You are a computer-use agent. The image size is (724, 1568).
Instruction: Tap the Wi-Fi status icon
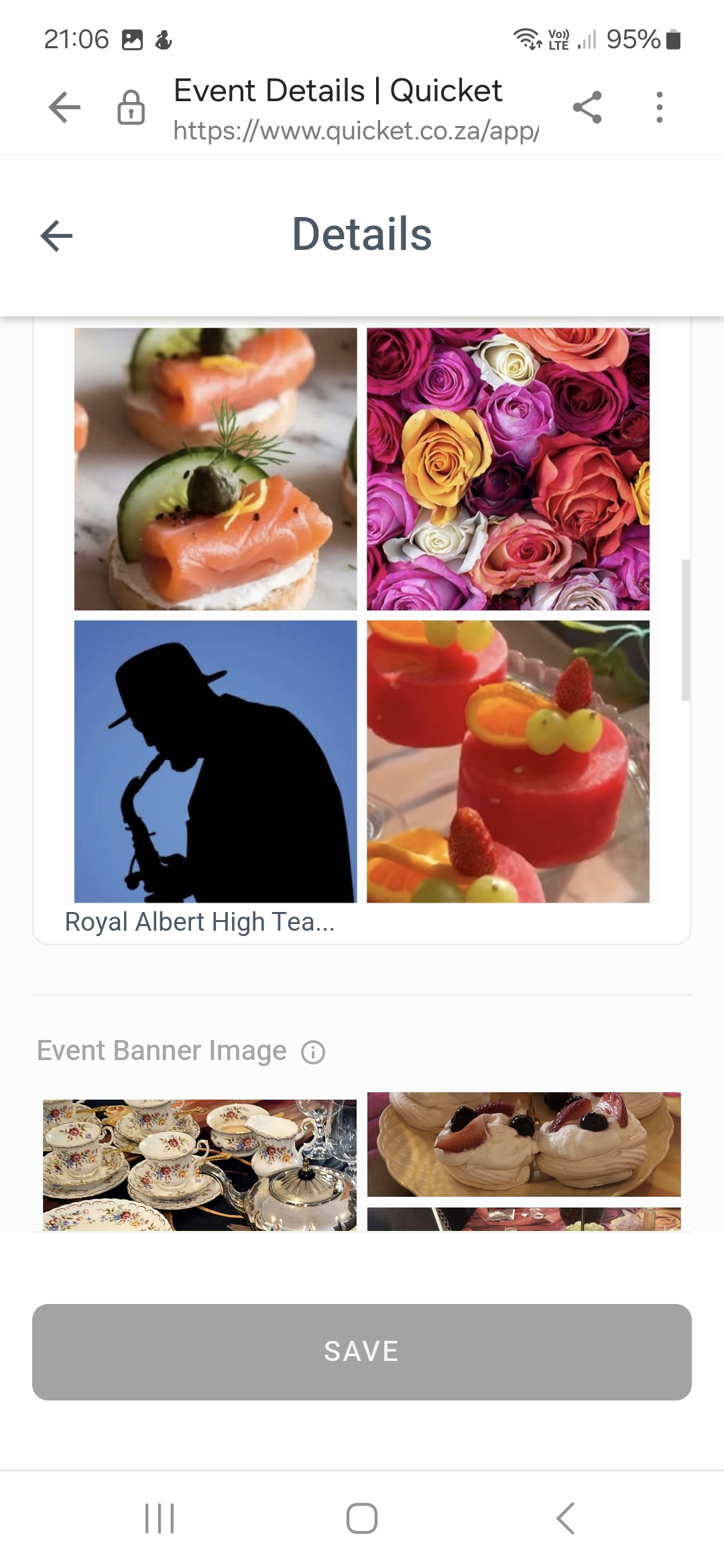(x=526, y=40)
